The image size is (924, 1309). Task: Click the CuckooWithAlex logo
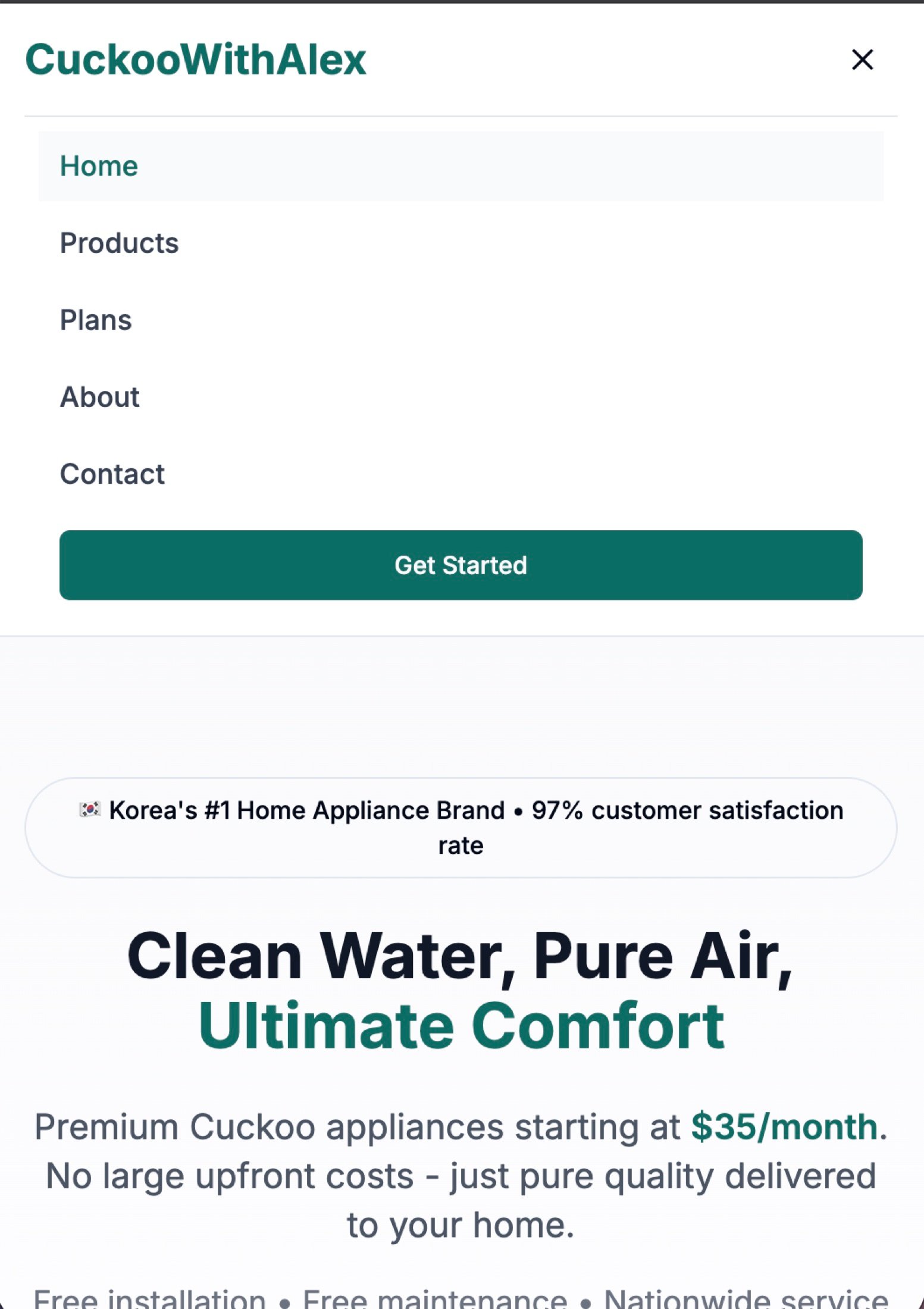coord(196,59)
